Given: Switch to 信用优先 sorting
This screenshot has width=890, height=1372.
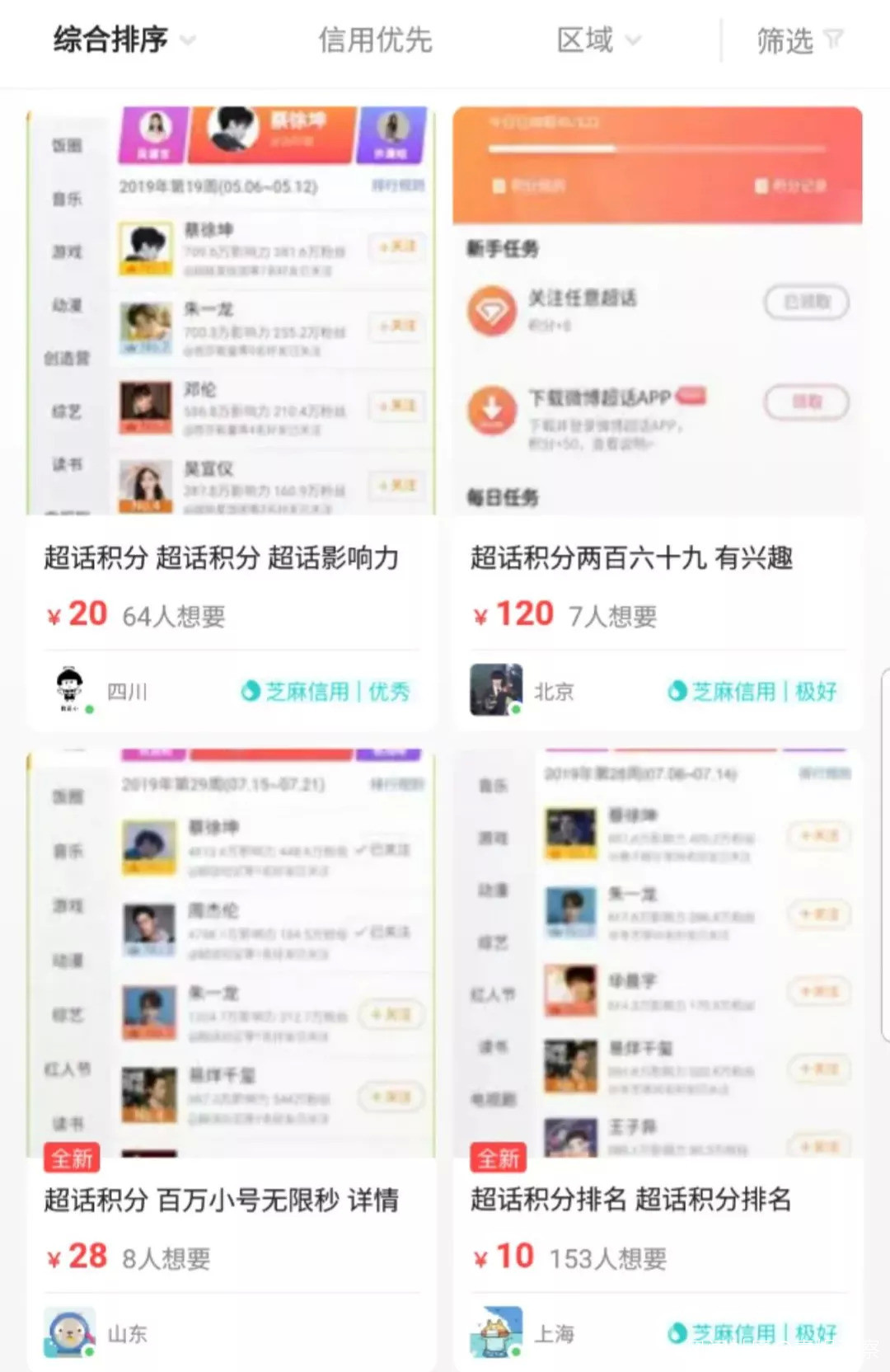Looking at the screenshot, I should pyautogui.click(x=375, y=40).
